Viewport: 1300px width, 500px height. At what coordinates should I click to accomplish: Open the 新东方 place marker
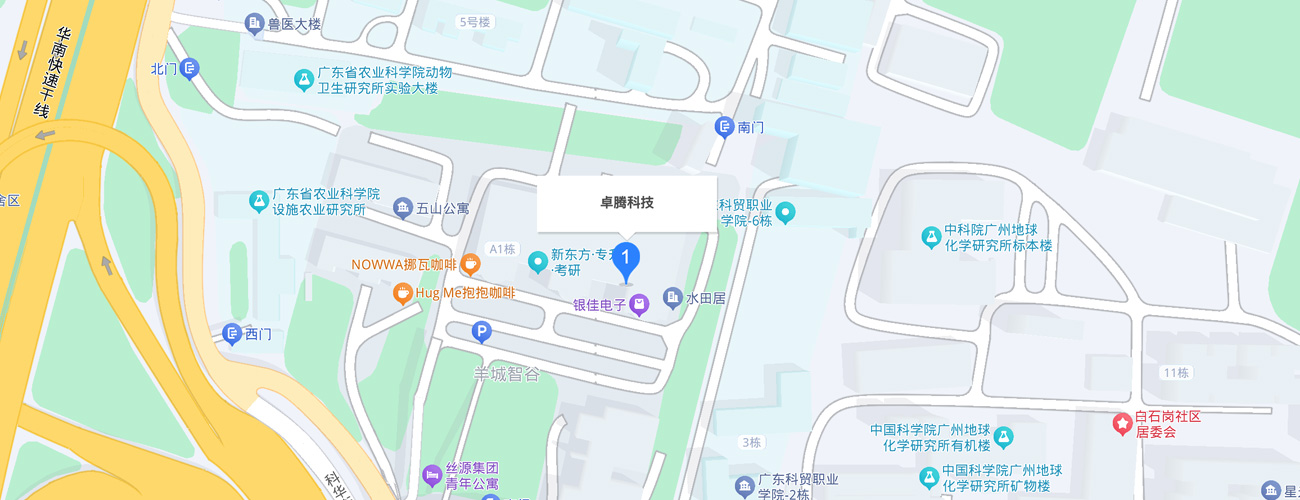(539, 262)
